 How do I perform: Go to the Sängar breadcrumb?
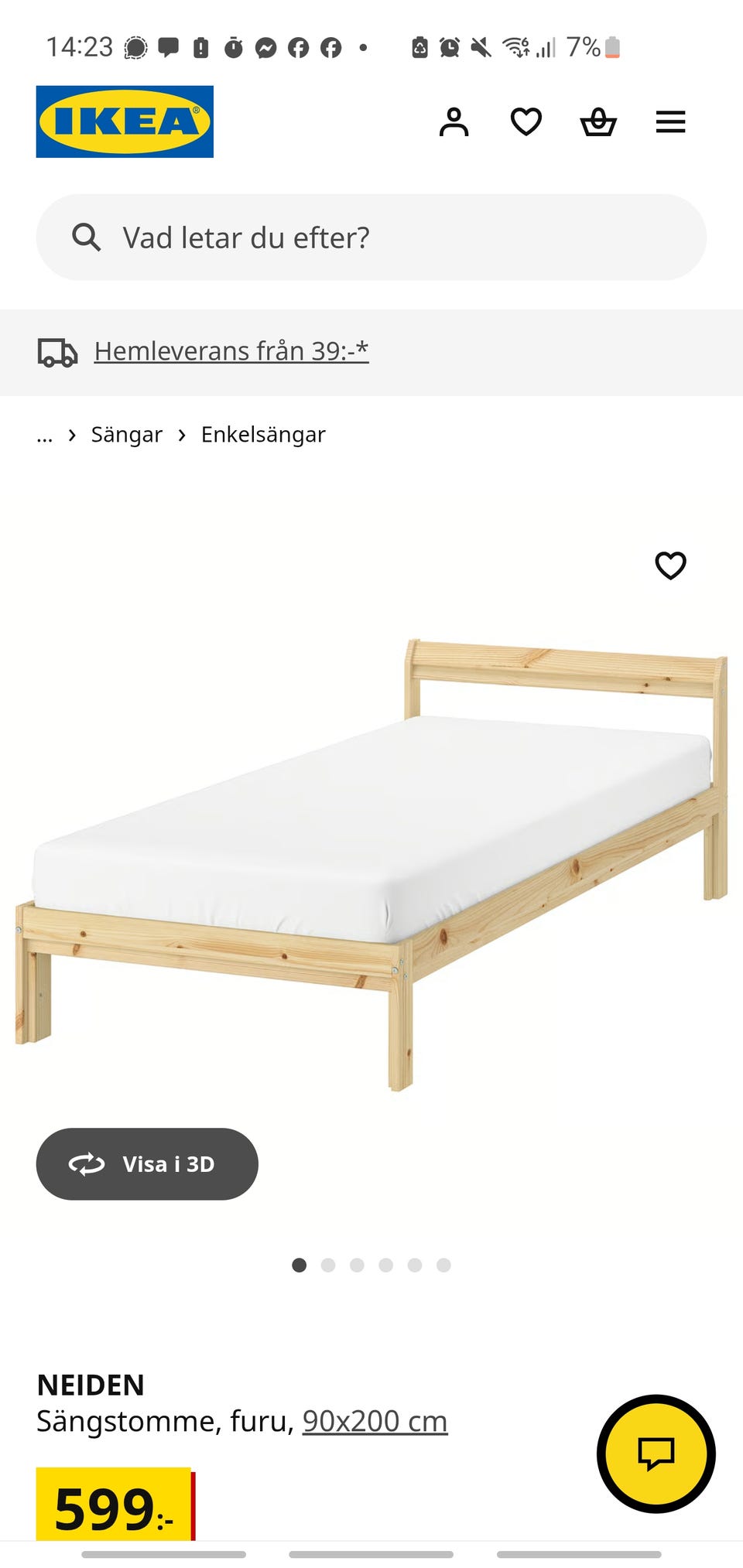[x=127, y=435]
